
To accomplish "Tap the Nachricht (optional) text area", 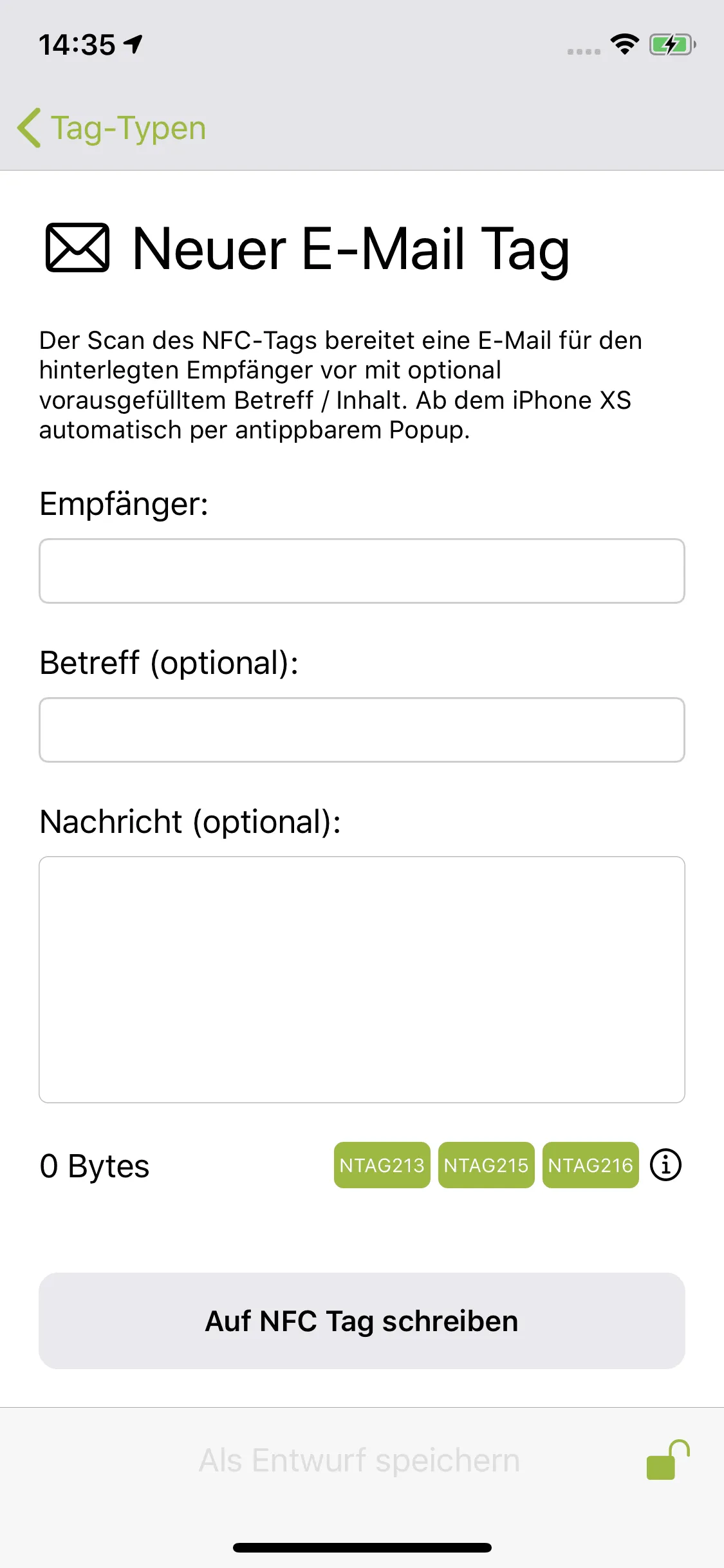I will (x=362, y=979).
